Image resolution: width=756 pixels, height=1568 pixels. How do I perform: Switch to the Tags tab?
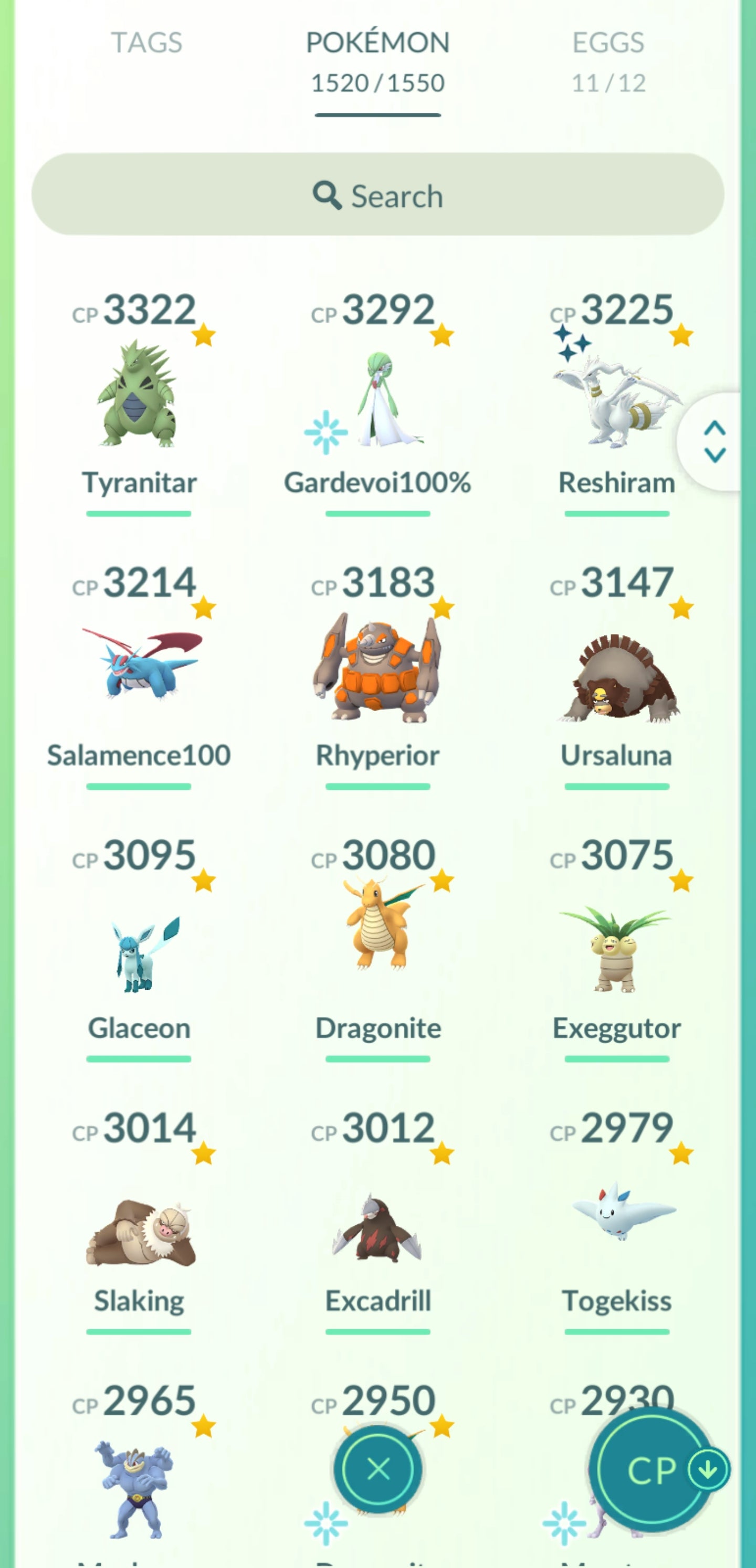(x=146, y=43)
